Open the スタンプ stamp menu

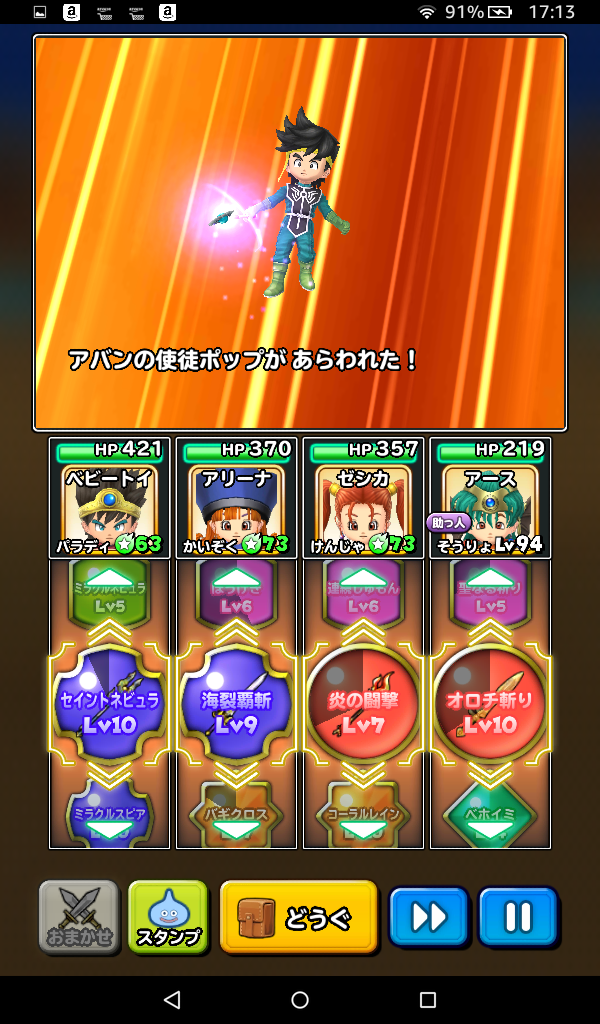(x=168, y=916)
